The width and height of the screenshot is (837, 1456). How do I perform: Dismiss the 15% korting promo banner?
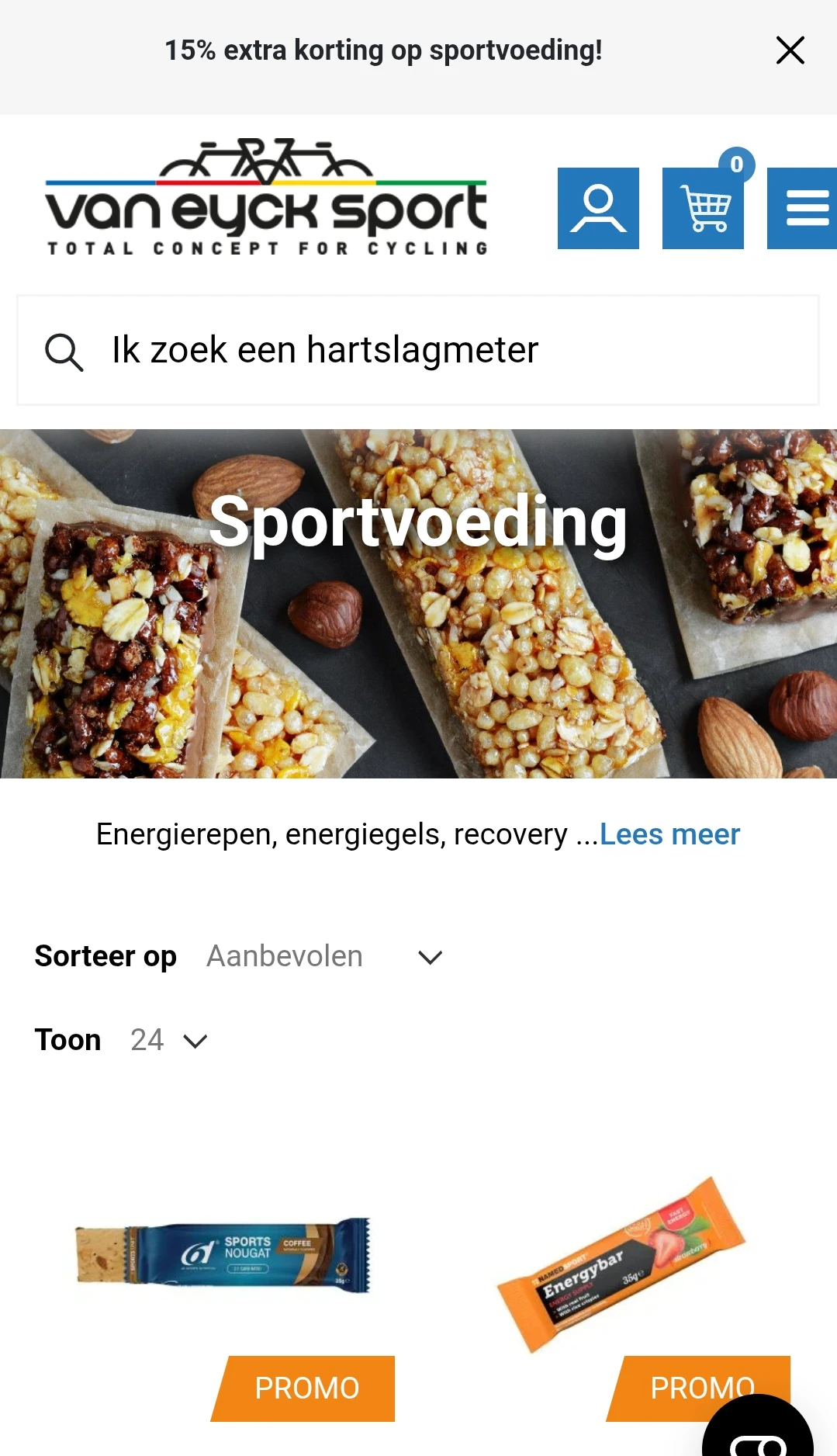click(790, 50)
